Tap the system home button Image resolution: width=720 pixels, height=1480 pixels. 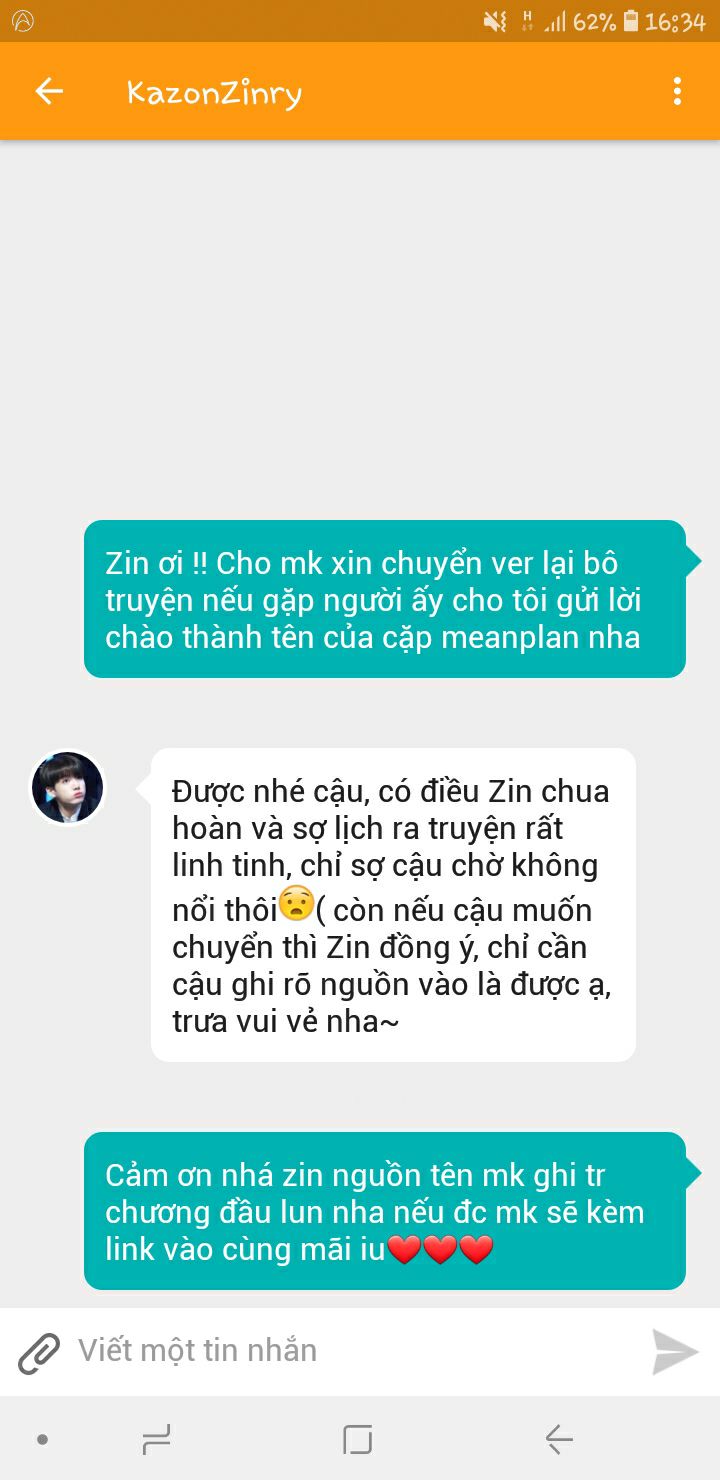[357, 1440]
